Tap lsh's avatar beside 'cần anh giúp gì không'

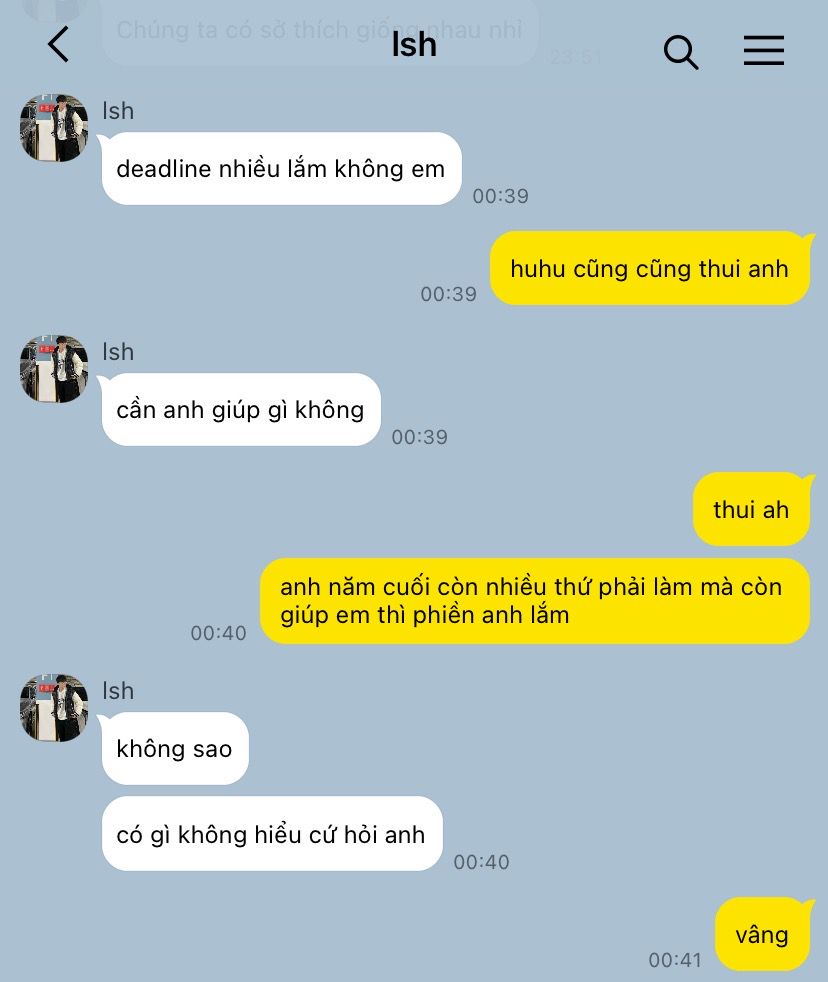[x=54, y=369]
